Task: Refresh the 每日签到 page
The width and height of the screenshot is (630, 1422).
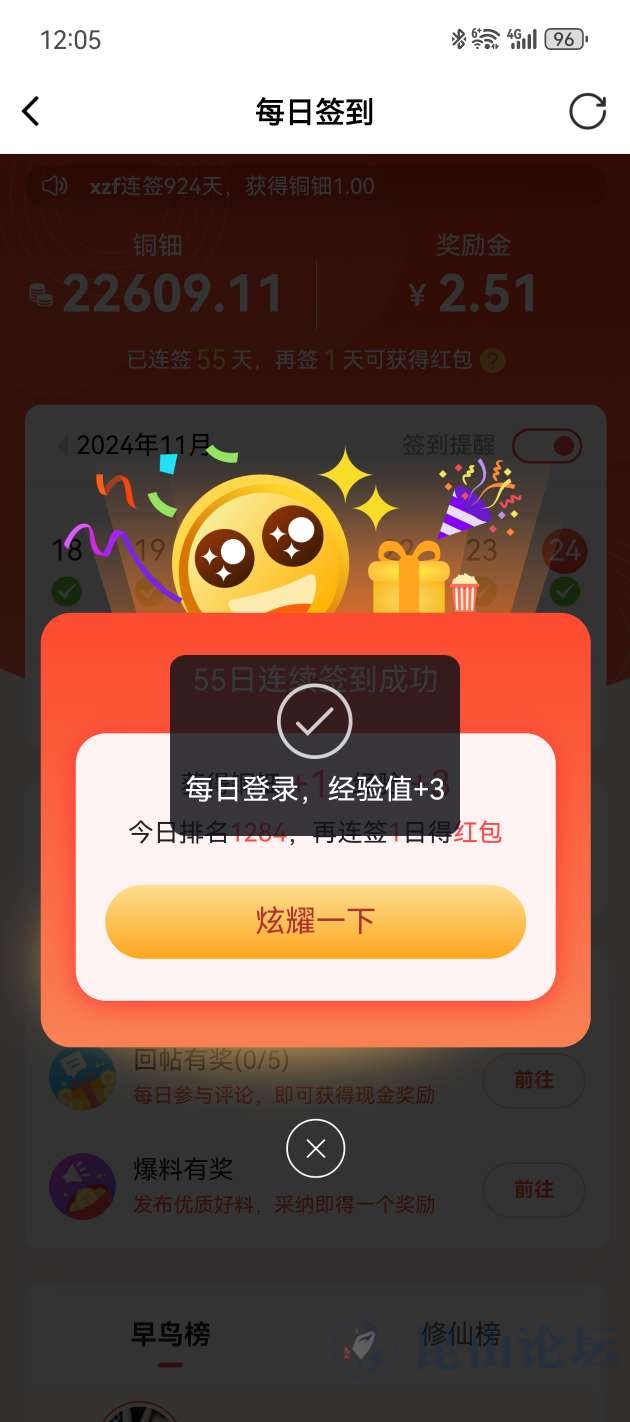Action: [x=587, y=111]
